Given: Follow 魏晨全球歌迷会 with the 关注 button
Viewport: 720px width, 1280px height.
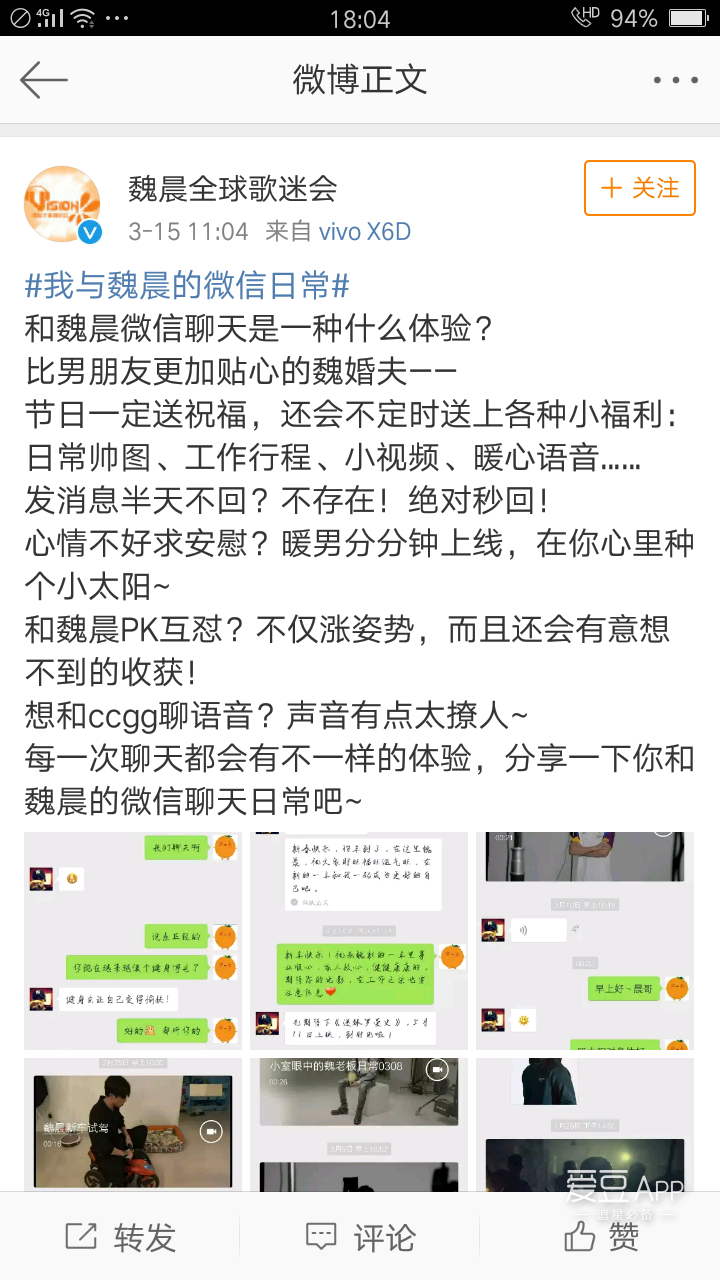Looking at the screenshot, I should pyautogui.click(x=640, y=188).
